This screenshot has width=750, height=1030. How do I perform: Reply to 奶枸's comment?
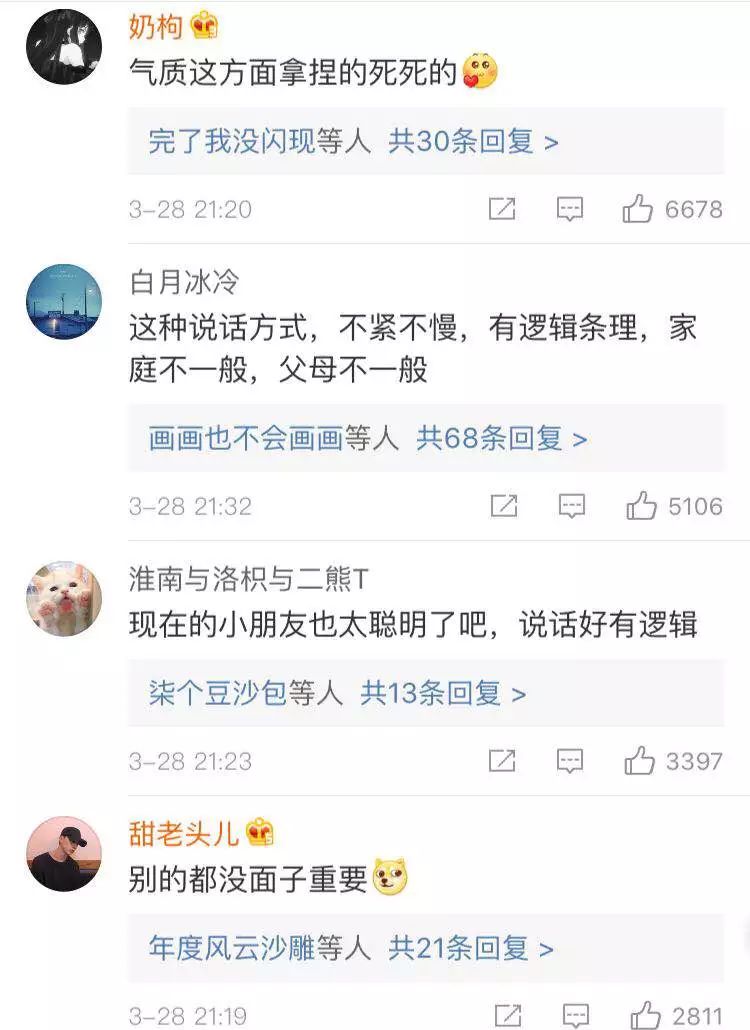(x=570, y=209)
